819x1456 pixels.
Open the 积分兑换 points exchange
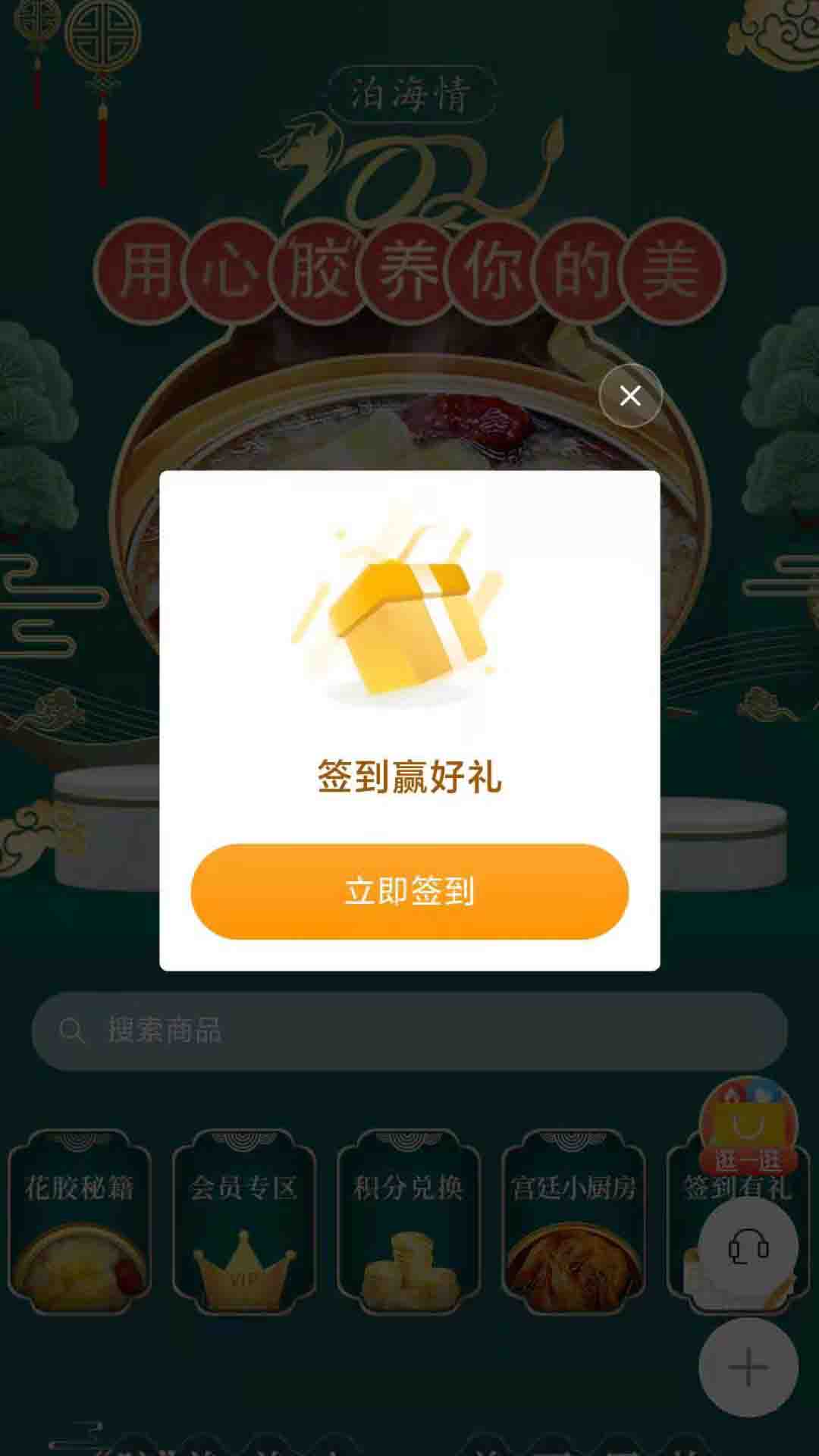click(x=408, y=1222)
